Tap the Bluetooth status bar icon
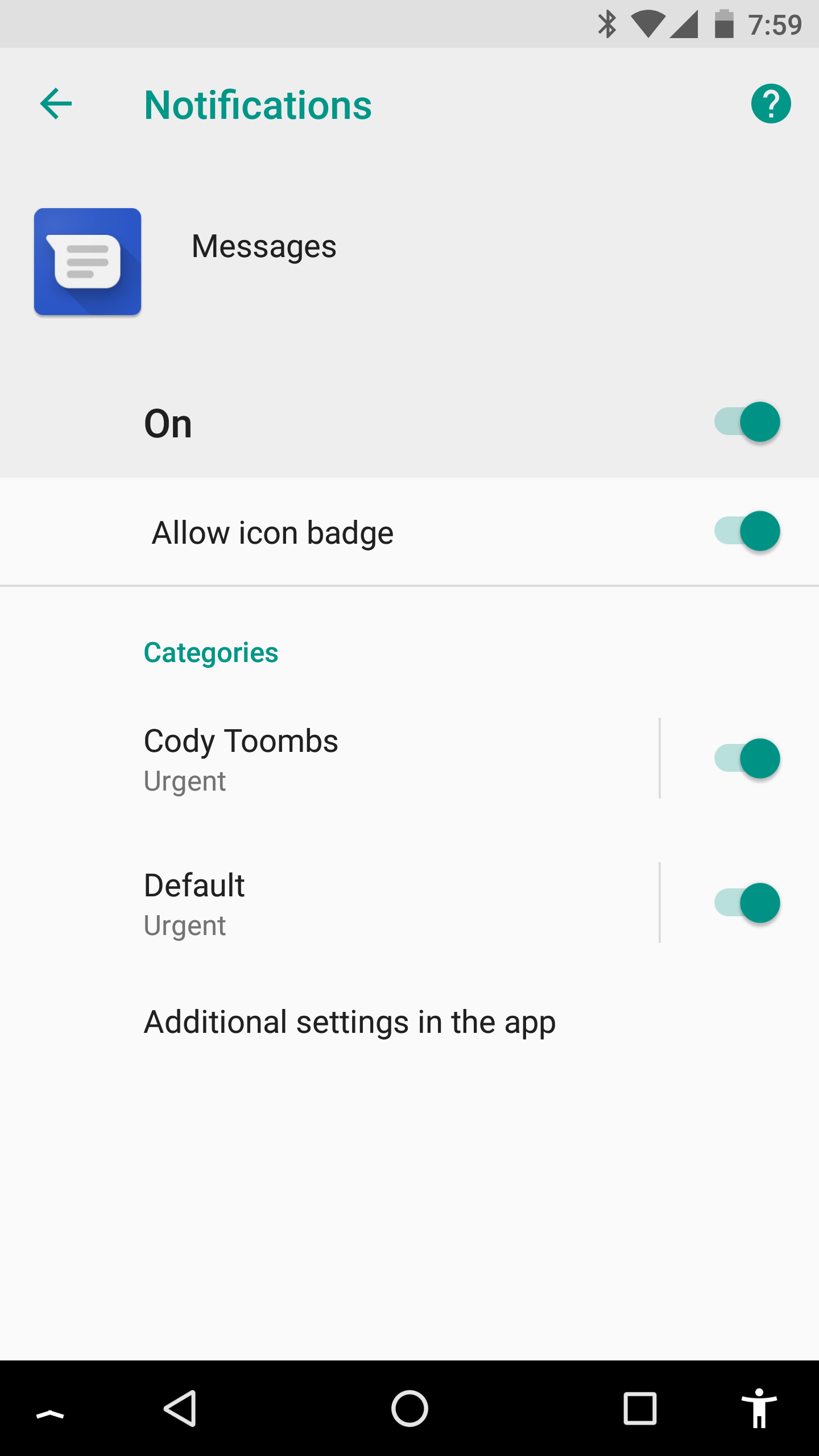The height and width of the screenshot is (1456, 819). pyautogui.click(x=608, y=24)
